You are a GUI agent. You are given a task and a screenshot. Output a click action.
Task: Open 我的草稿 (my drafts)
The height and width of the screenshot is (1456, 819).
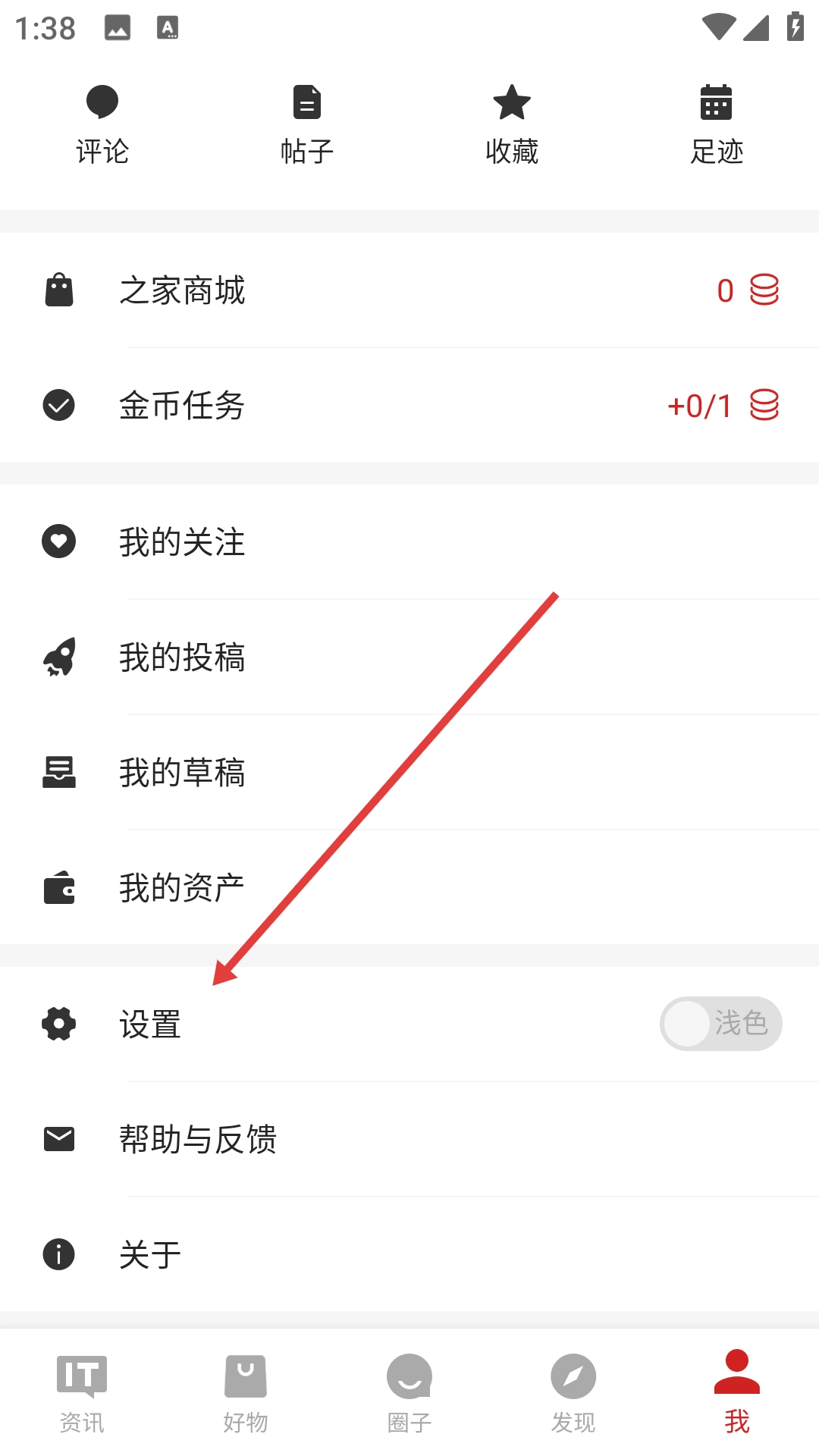409,773
